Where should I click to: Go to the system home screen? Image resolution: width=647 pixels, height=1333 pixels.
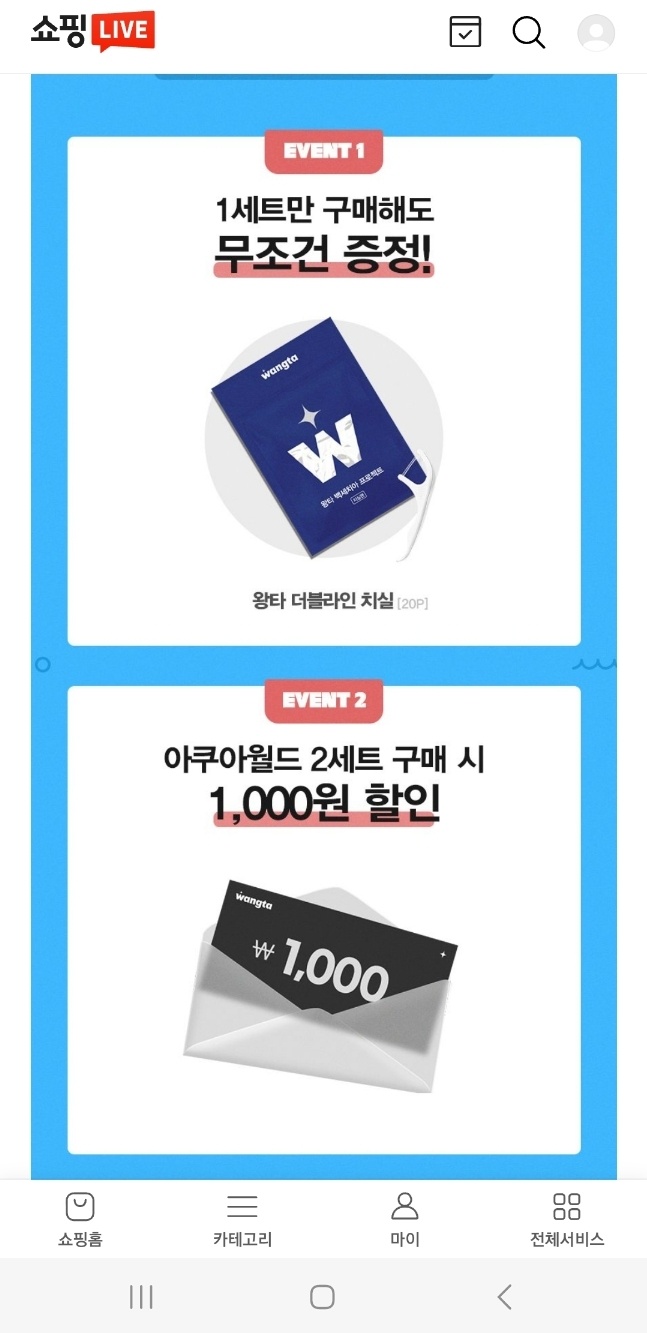322,1297
